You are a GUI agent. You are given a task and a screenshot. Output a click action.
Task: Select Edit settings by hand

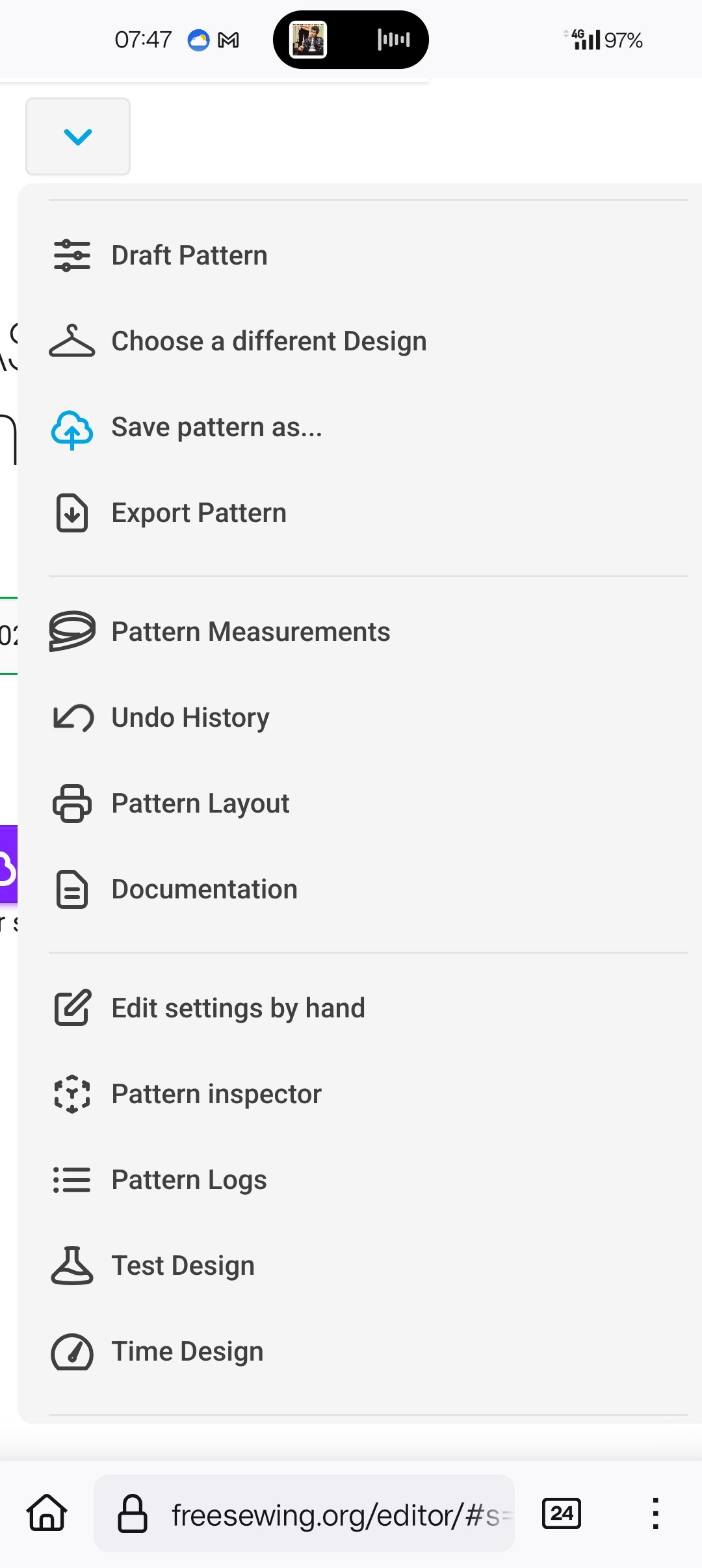point(368,1008)
